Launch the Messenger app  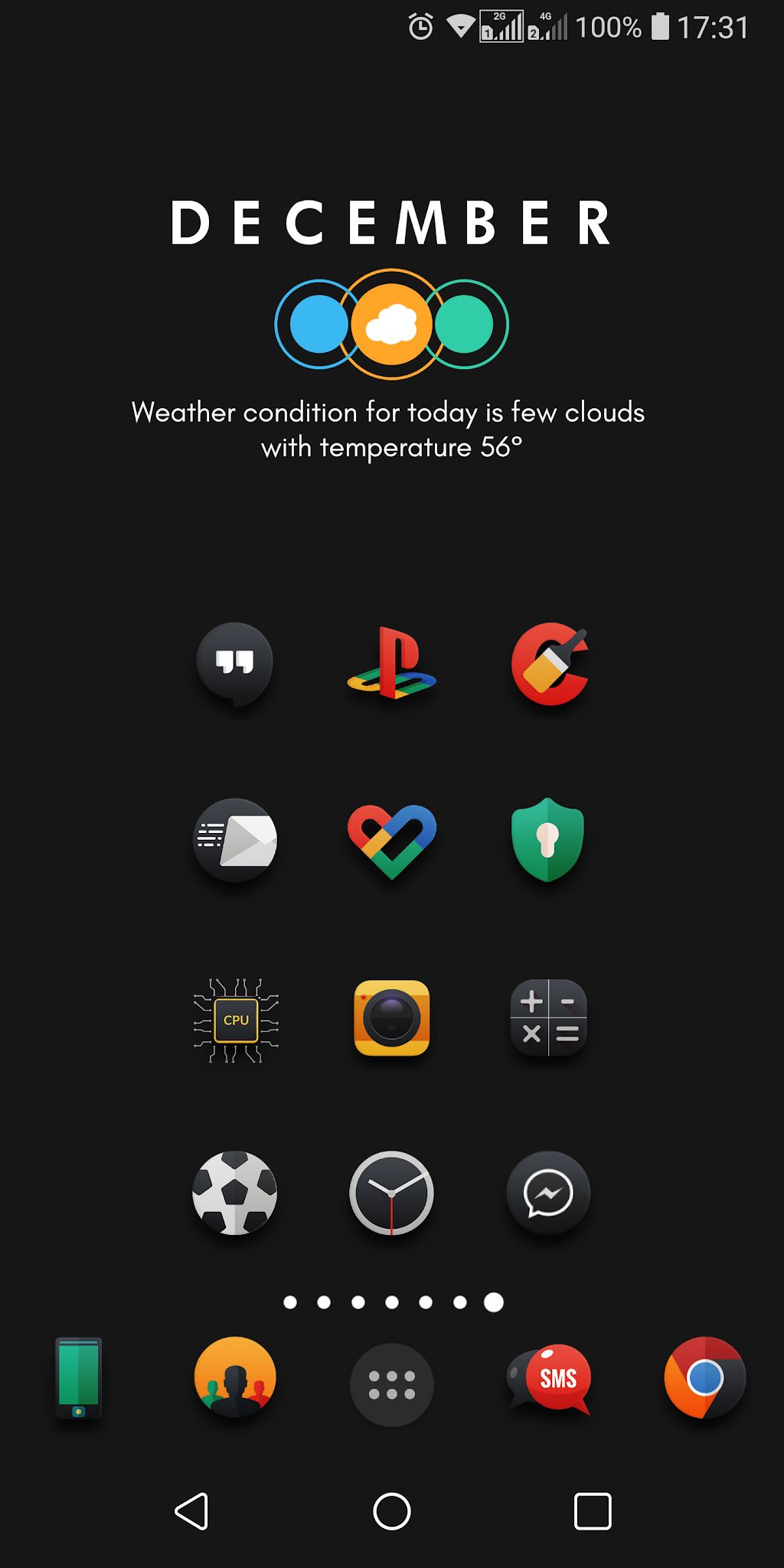(x=548, y=1193)
